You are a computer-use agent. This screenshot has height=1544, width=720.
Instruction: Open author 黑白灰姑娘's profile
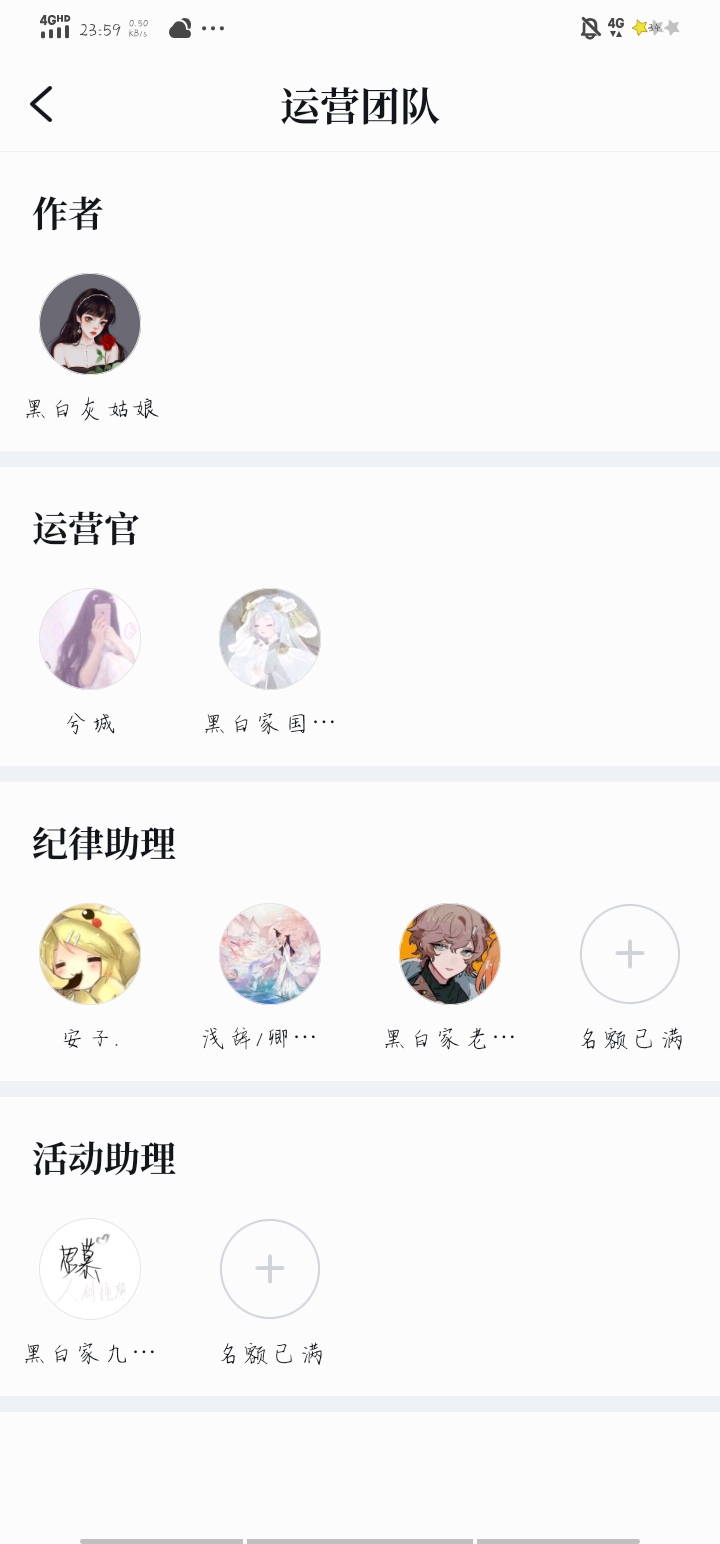click(90, 324)
